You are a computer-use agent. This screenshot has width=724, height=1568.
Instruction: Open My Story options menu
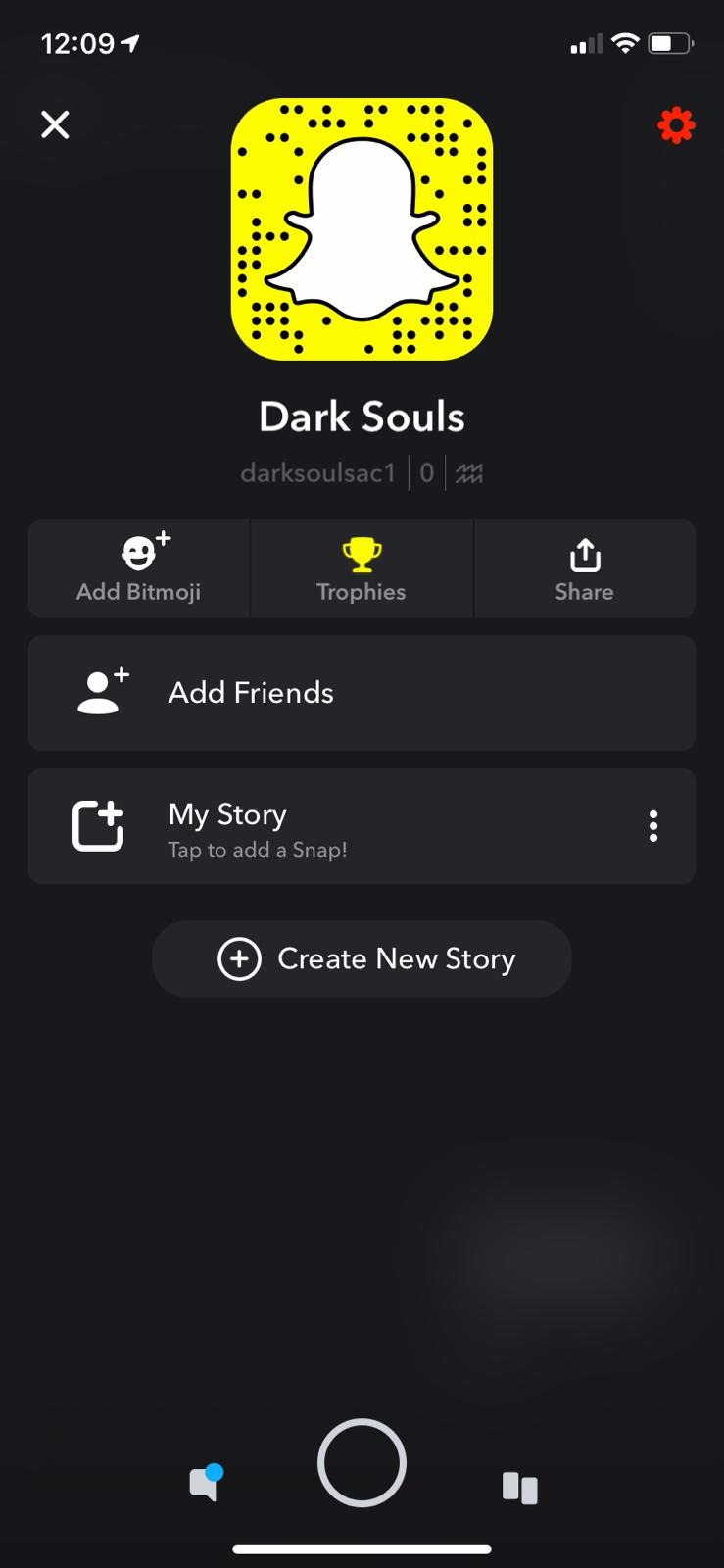coord(653,826)
